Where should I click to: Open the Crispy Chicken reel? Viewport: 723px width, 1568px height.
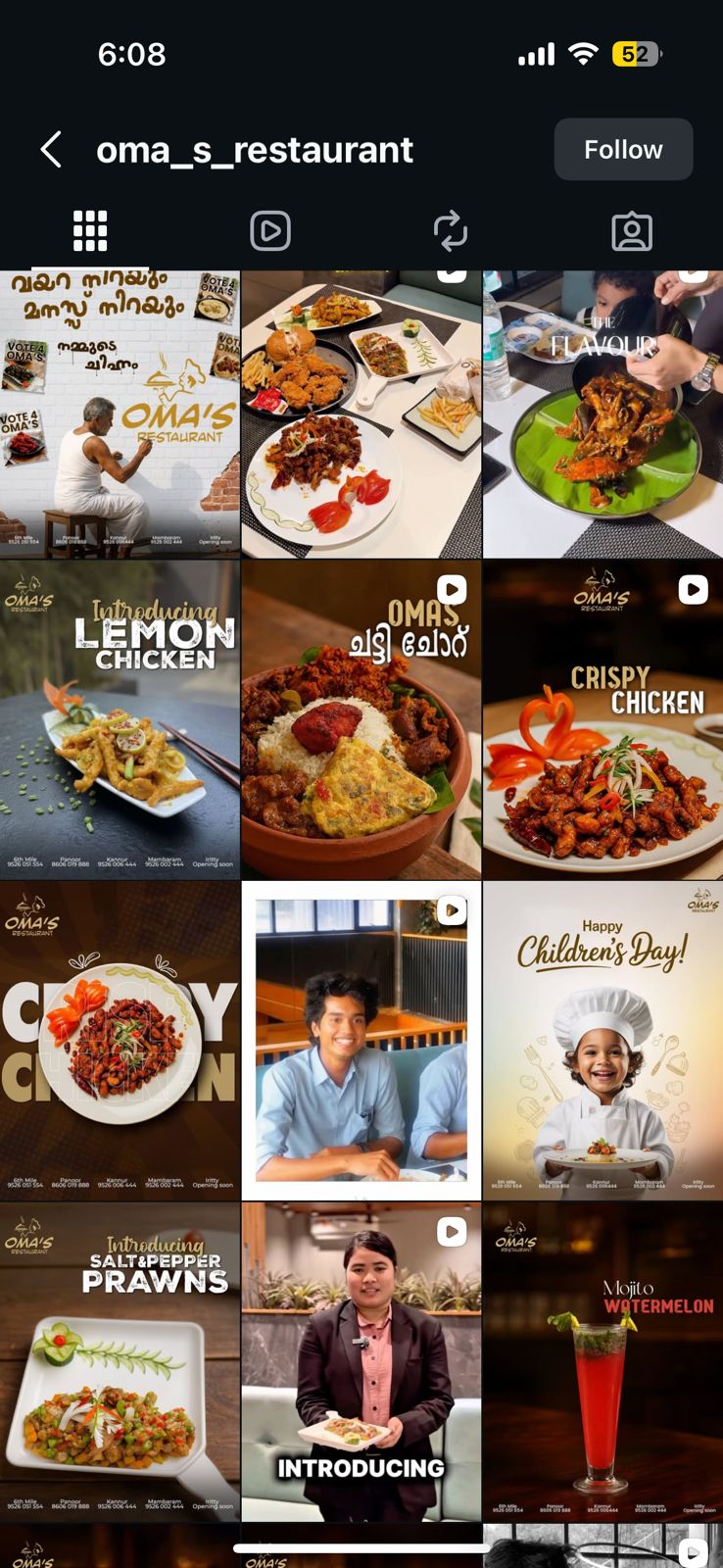(602, 719)
